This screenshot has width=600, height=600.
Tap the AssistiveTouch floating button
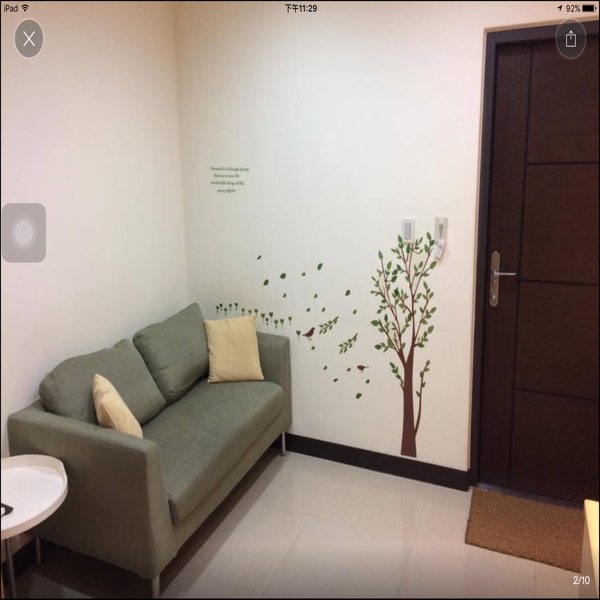coord(24,233)
